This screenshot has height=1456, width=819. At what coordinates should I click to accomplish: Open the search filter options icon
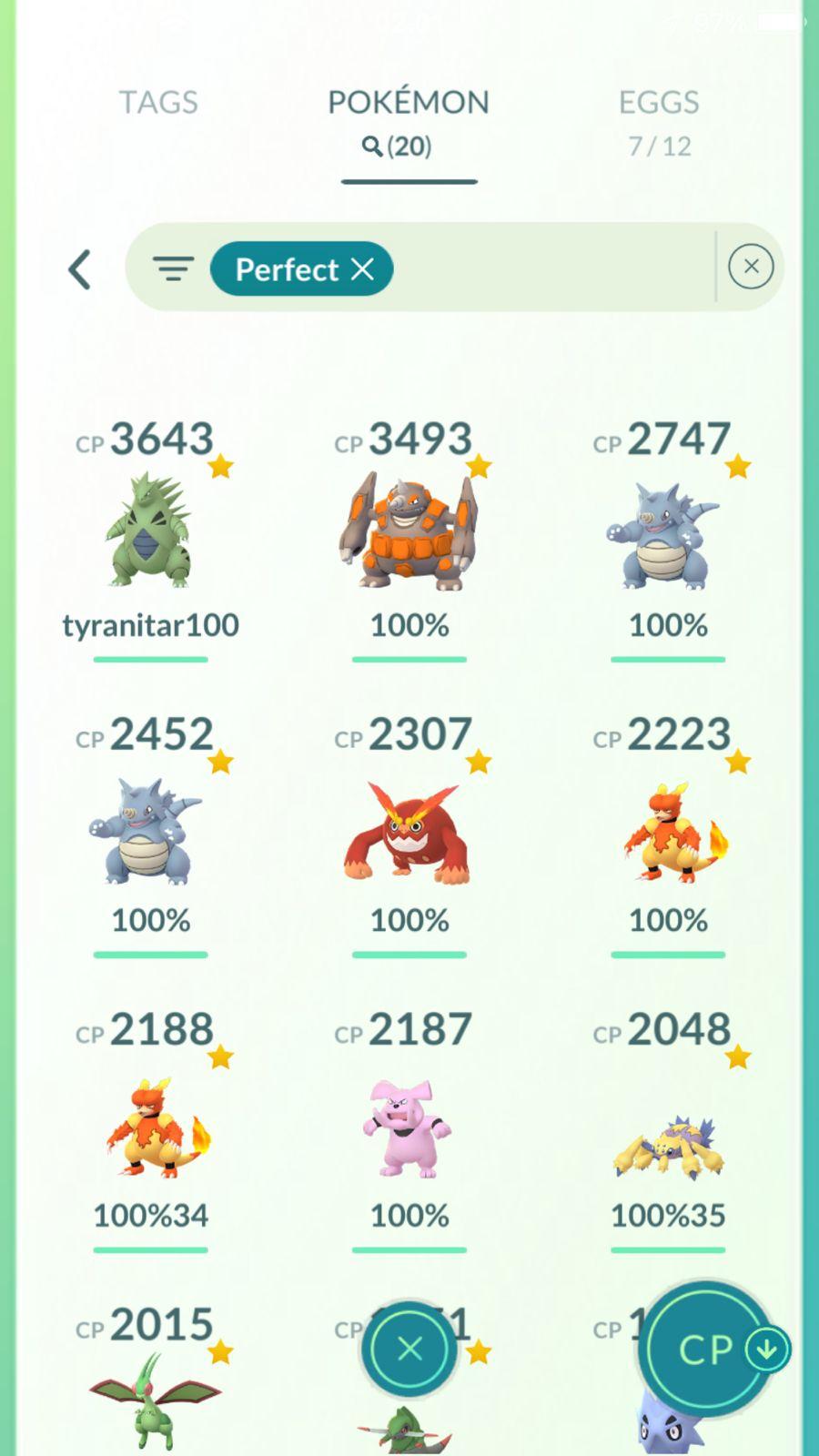[x=173, y=268]
